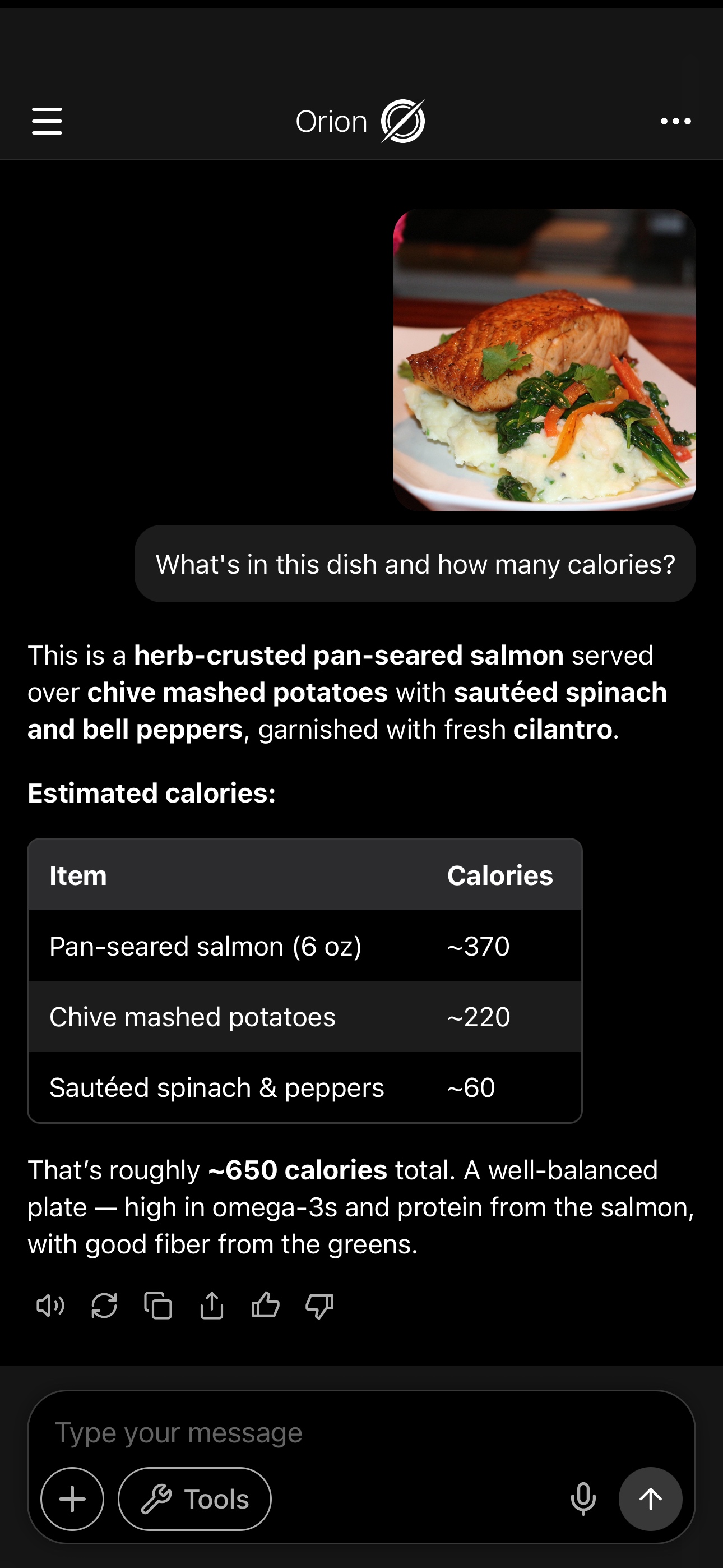Copy the response to clipboard
This screenshot has width=723, height=1568.
pos(157,1306)
